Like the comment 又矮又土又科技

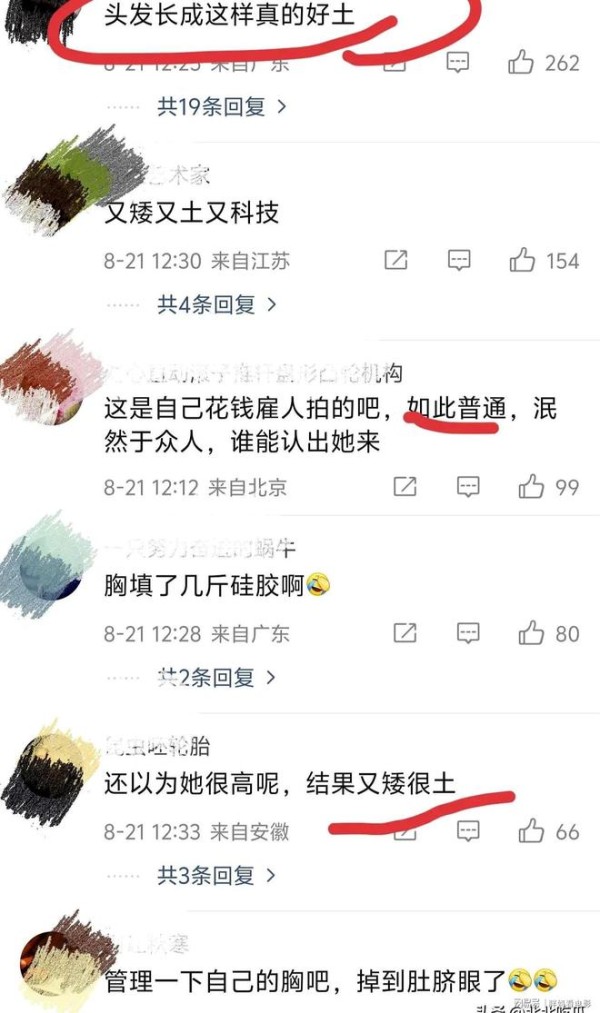click(521, 261)
